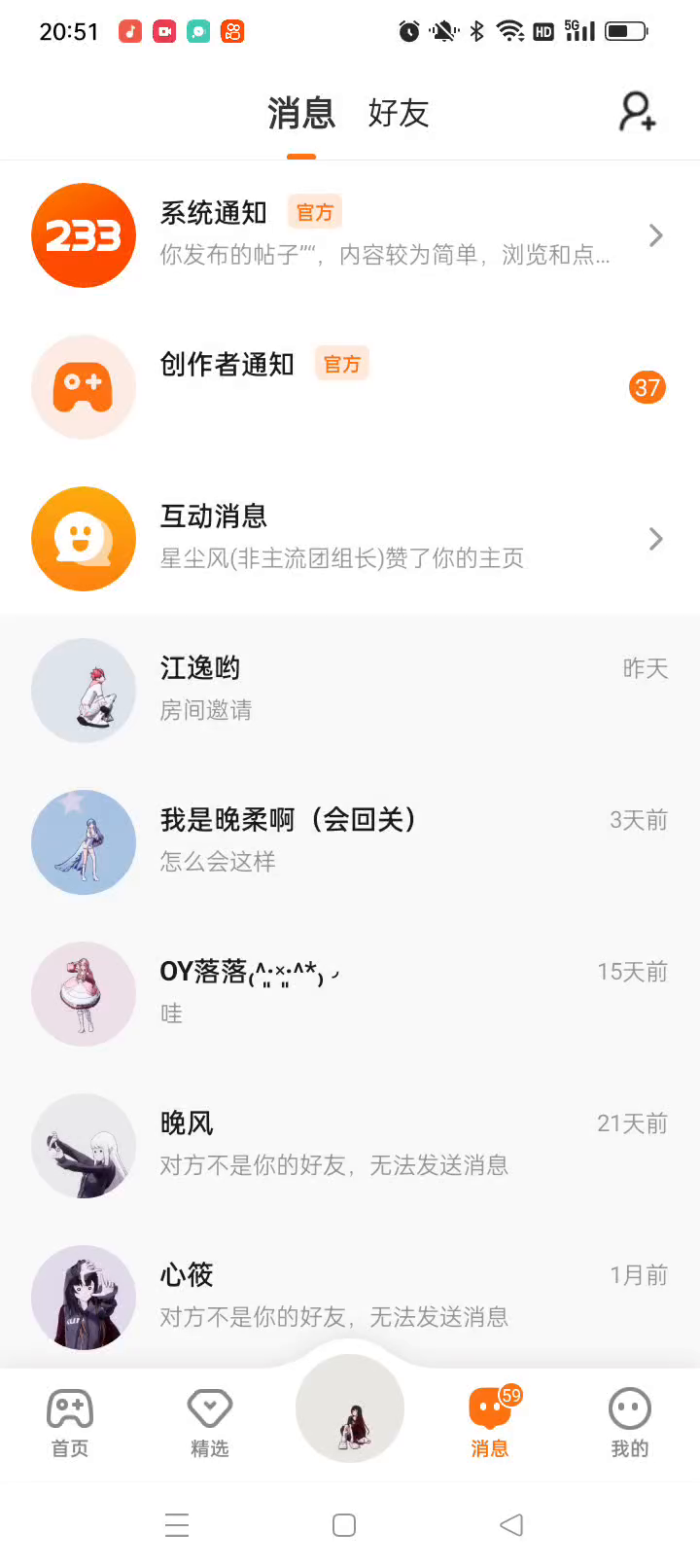
Task: Select the 消息 bottom tab
Action: tap(490, 1422)
